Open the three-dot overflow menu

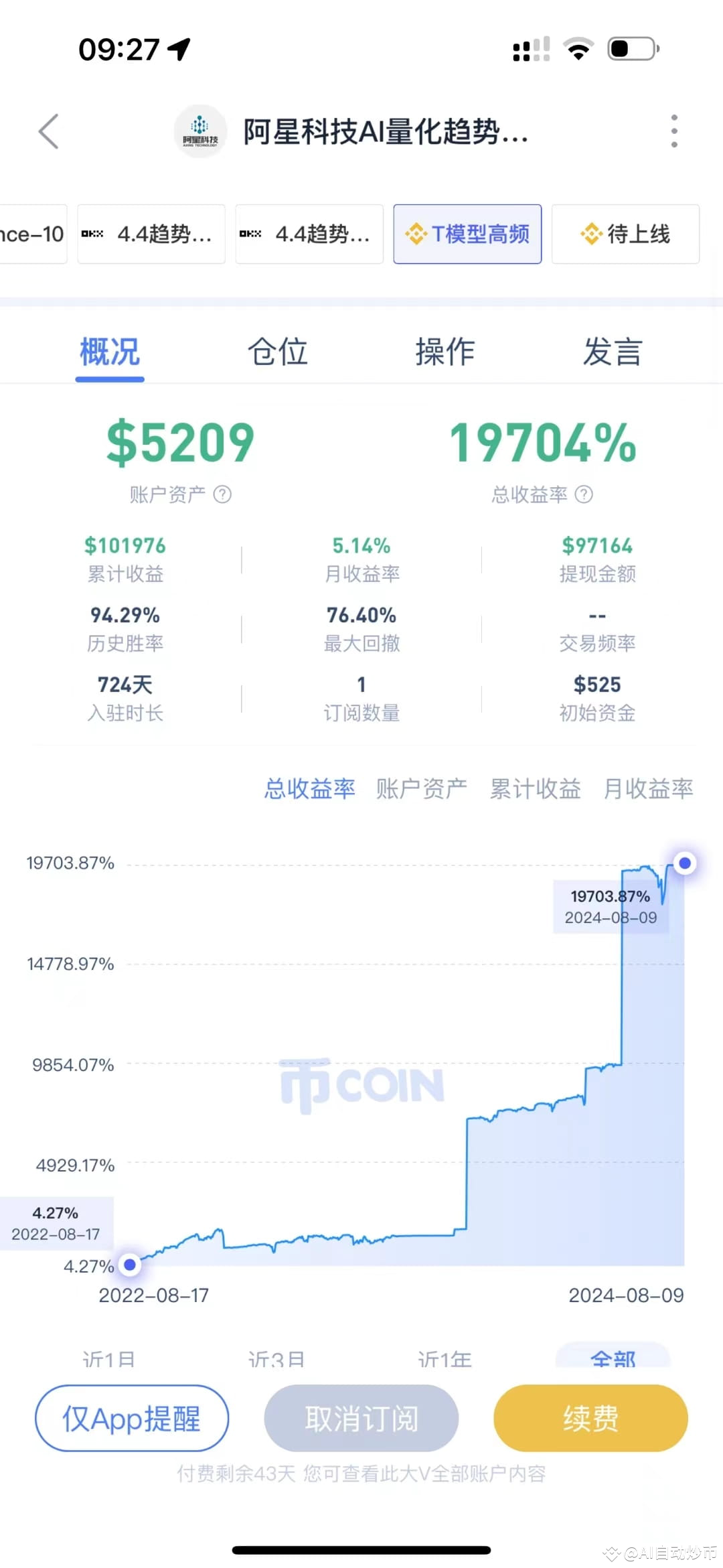tap(674, 131)
